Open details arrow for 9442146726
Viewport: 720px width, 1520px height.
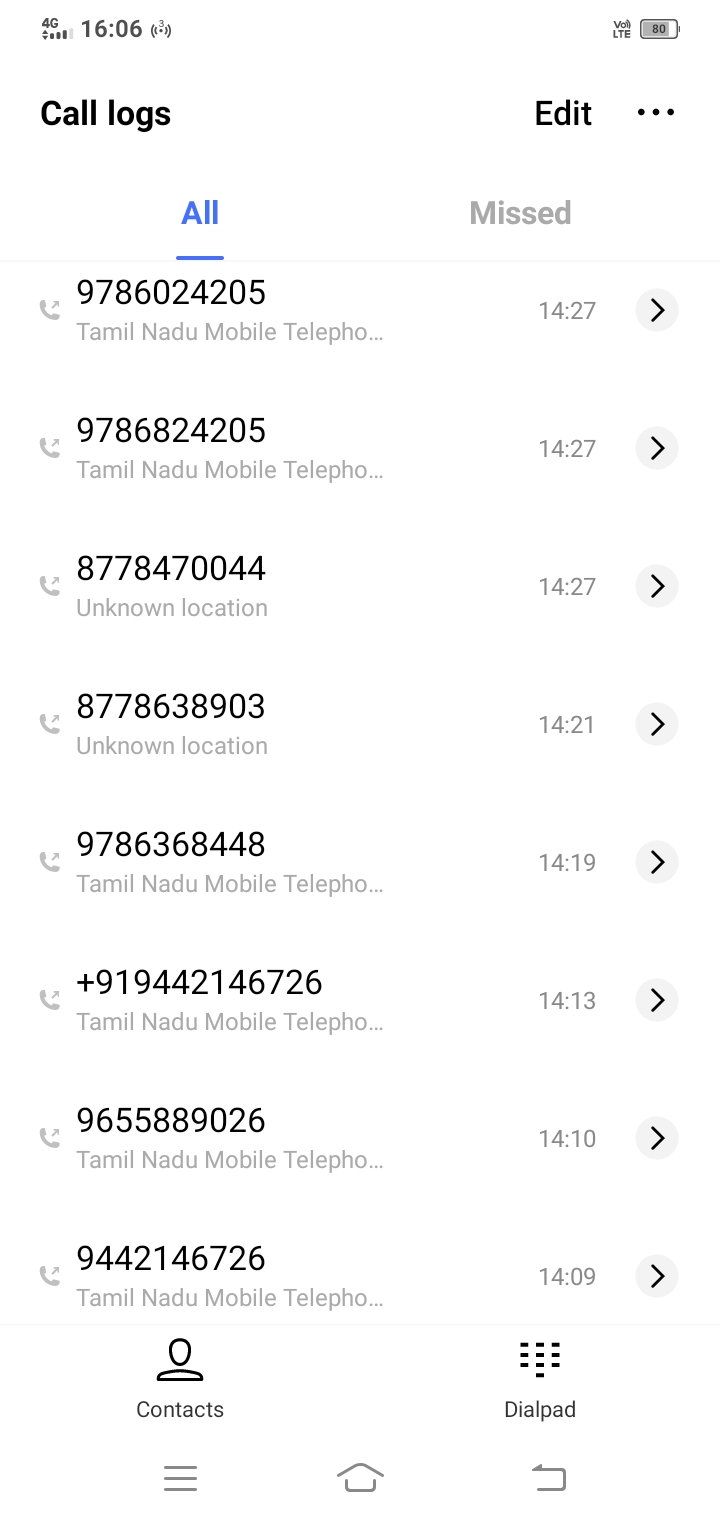pos(657,1276)
